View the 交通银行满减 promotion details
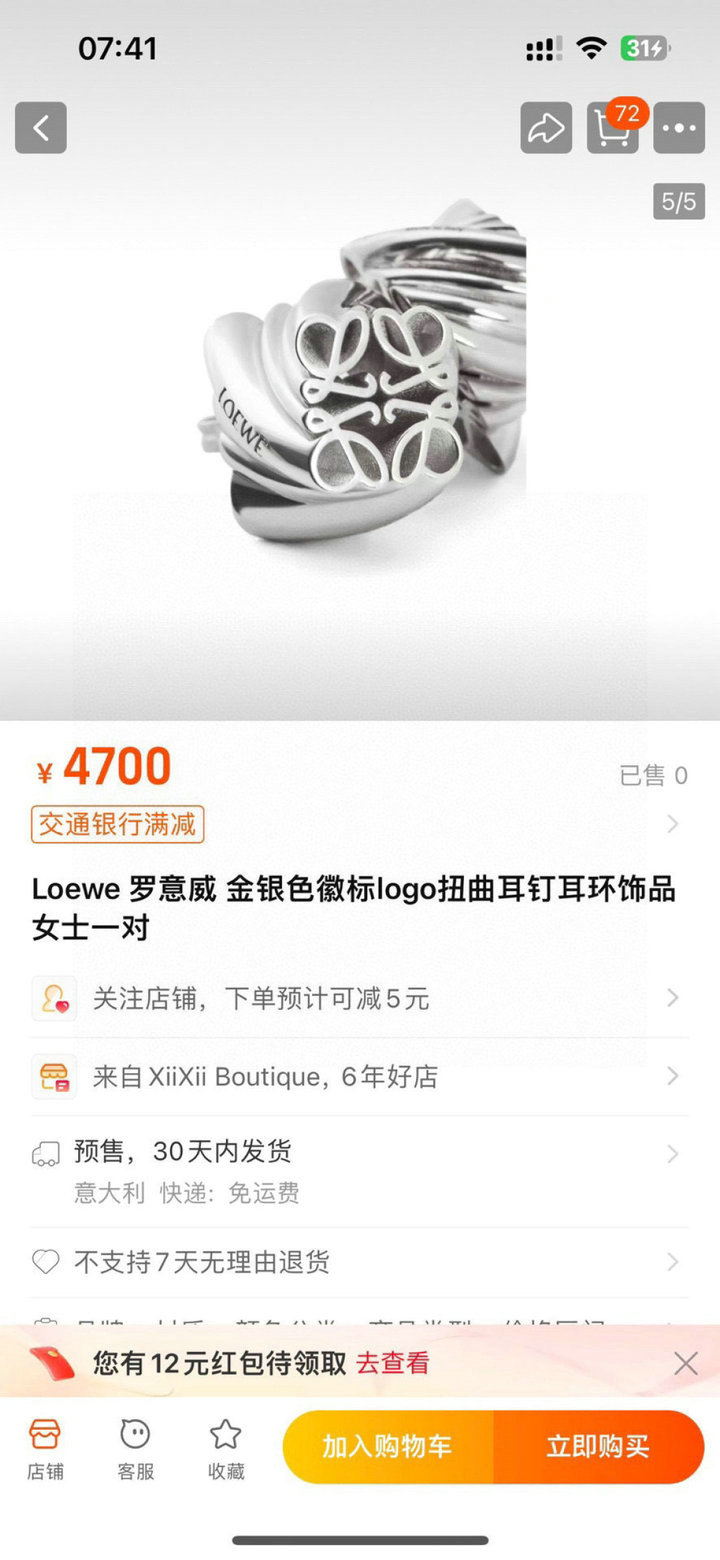Screen dimensions: 720x1560 118,824
